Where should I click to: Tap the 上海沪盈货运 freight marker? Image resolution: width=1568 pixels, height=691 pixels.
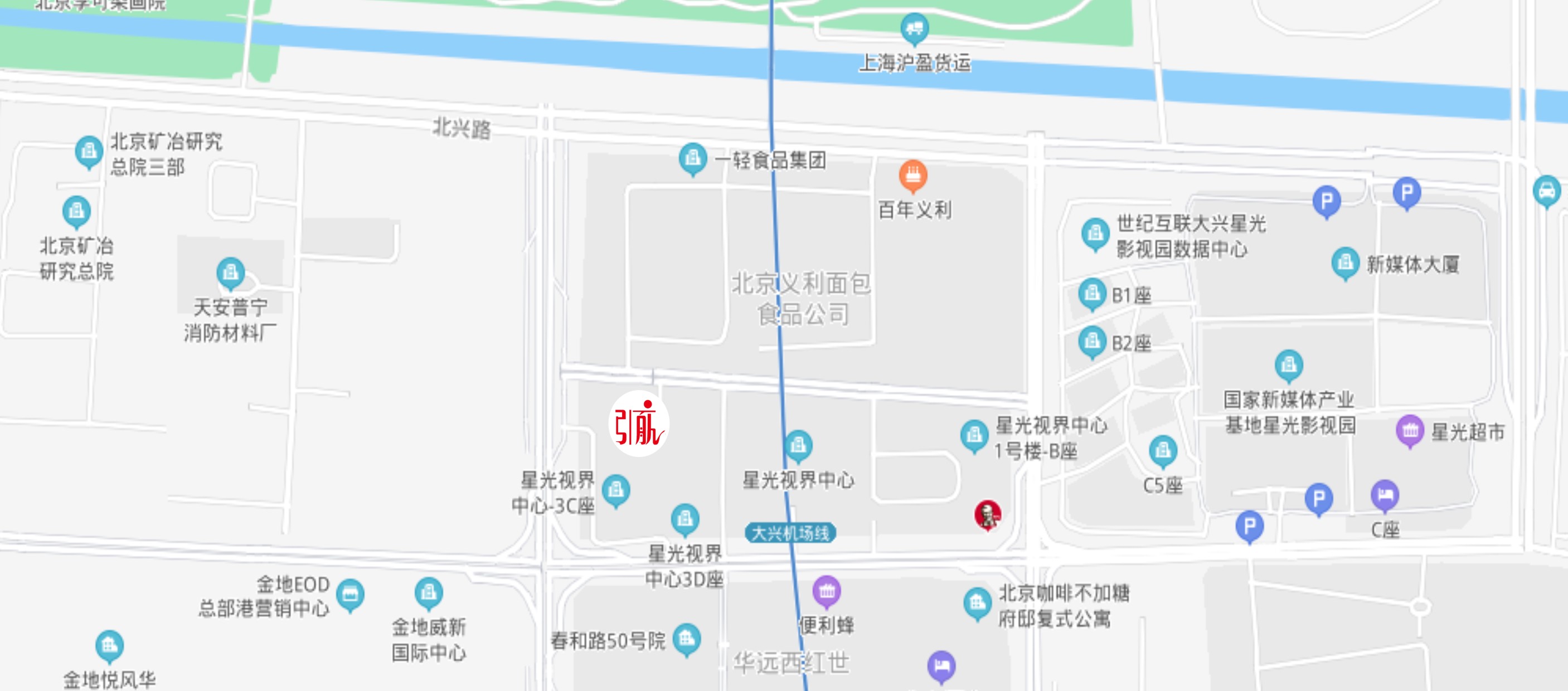click(x=914, y=27)
